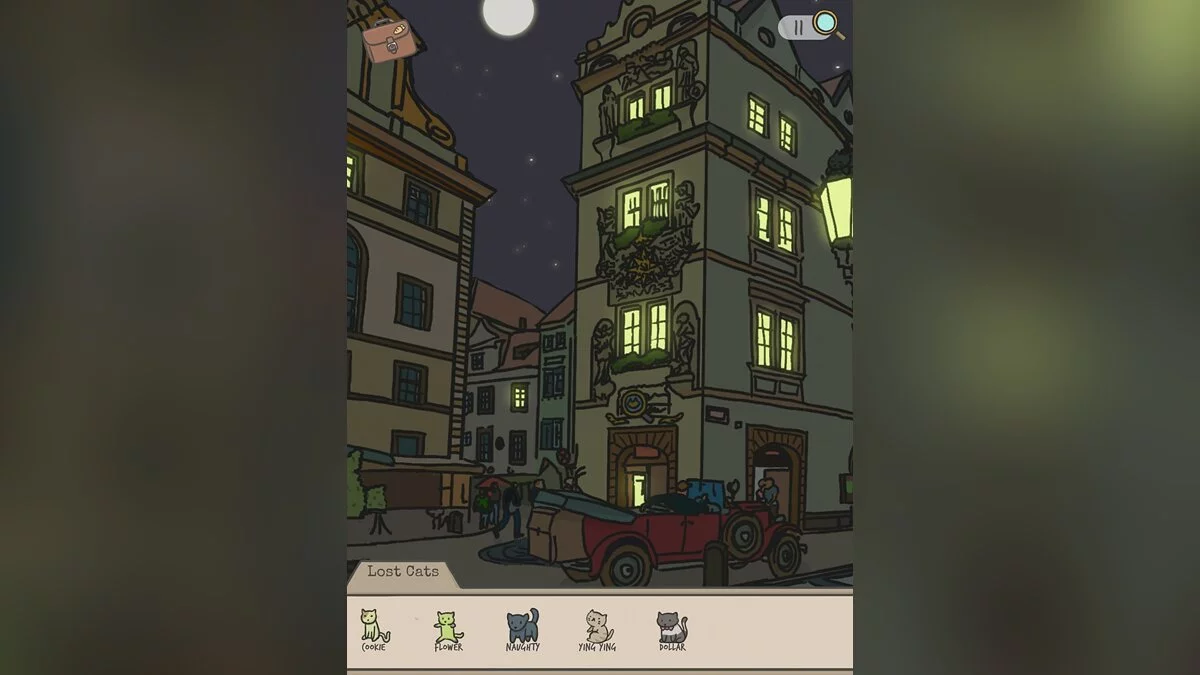Select the lost cat Ying Ying
The height and width of the screenshot is (675, 1200).
[597, 629]
